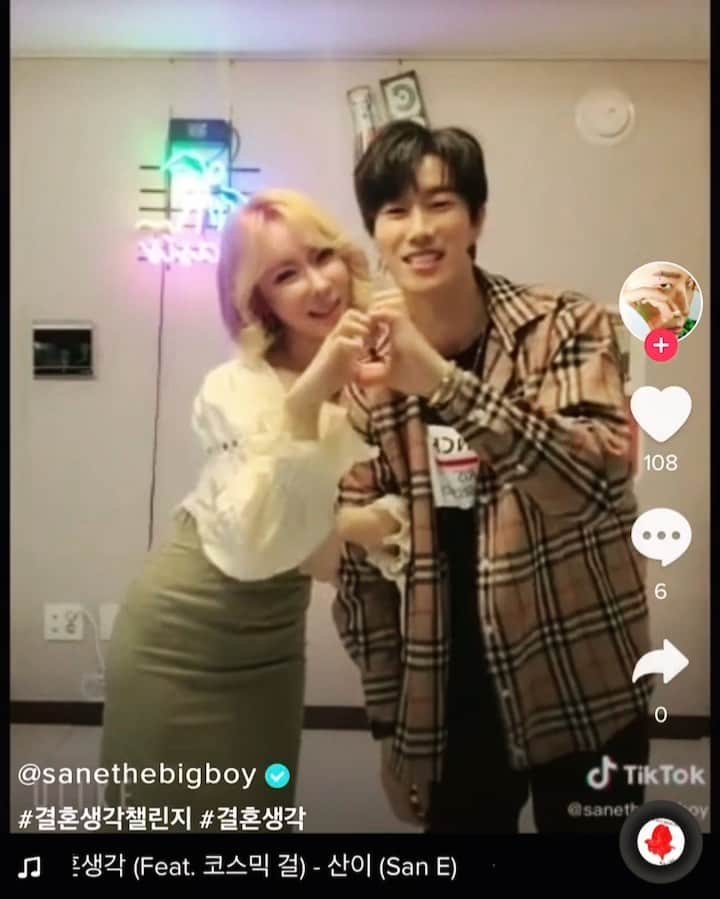Like this video with the heart
Image resolution: width=720 pixels, height=899 pixels.
pos(660,414)
